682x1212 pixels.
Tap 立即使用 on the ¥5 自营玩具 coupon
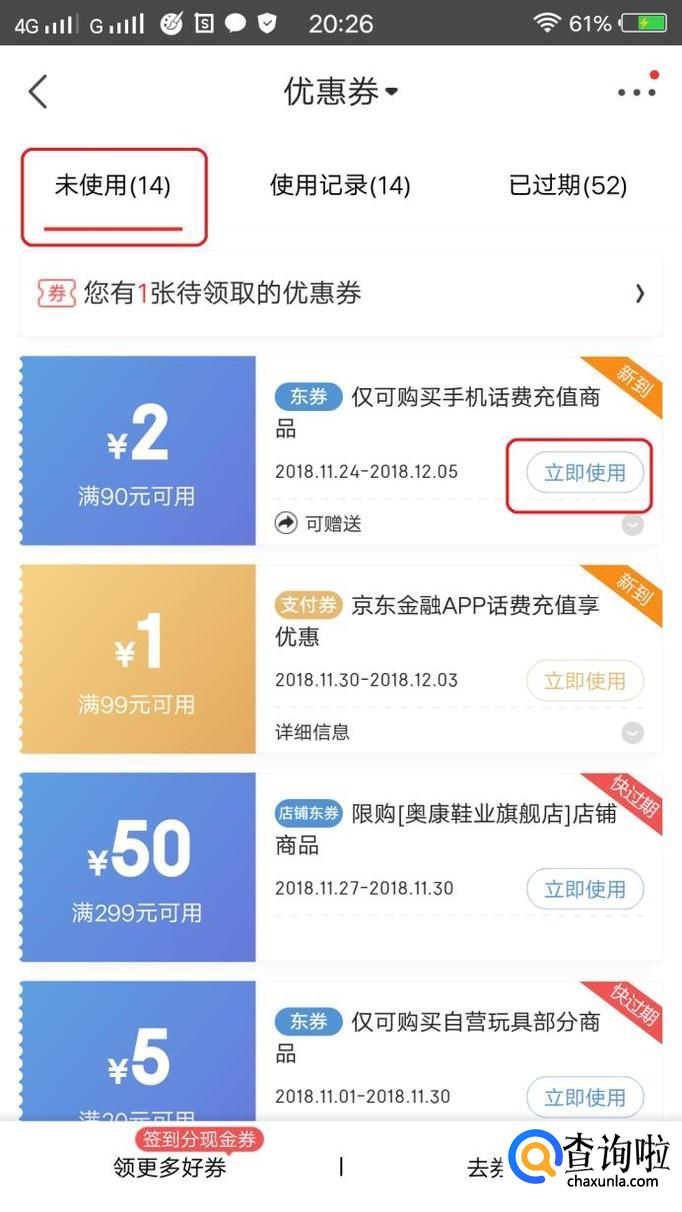coord(585,1097)
